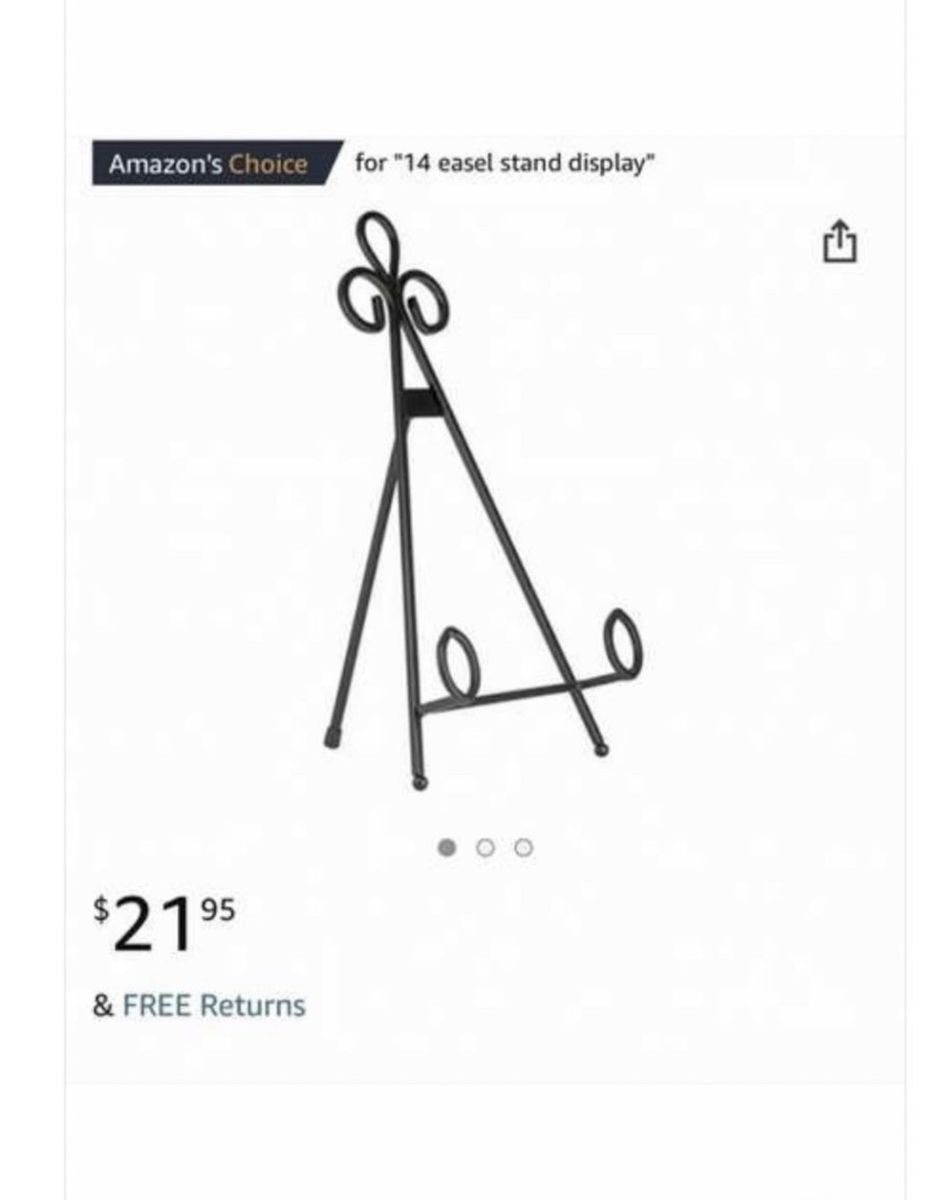The height and width of the screenshot is (1200, 946).
Task: Jump to the second product image dot
Action: [486, 848]
